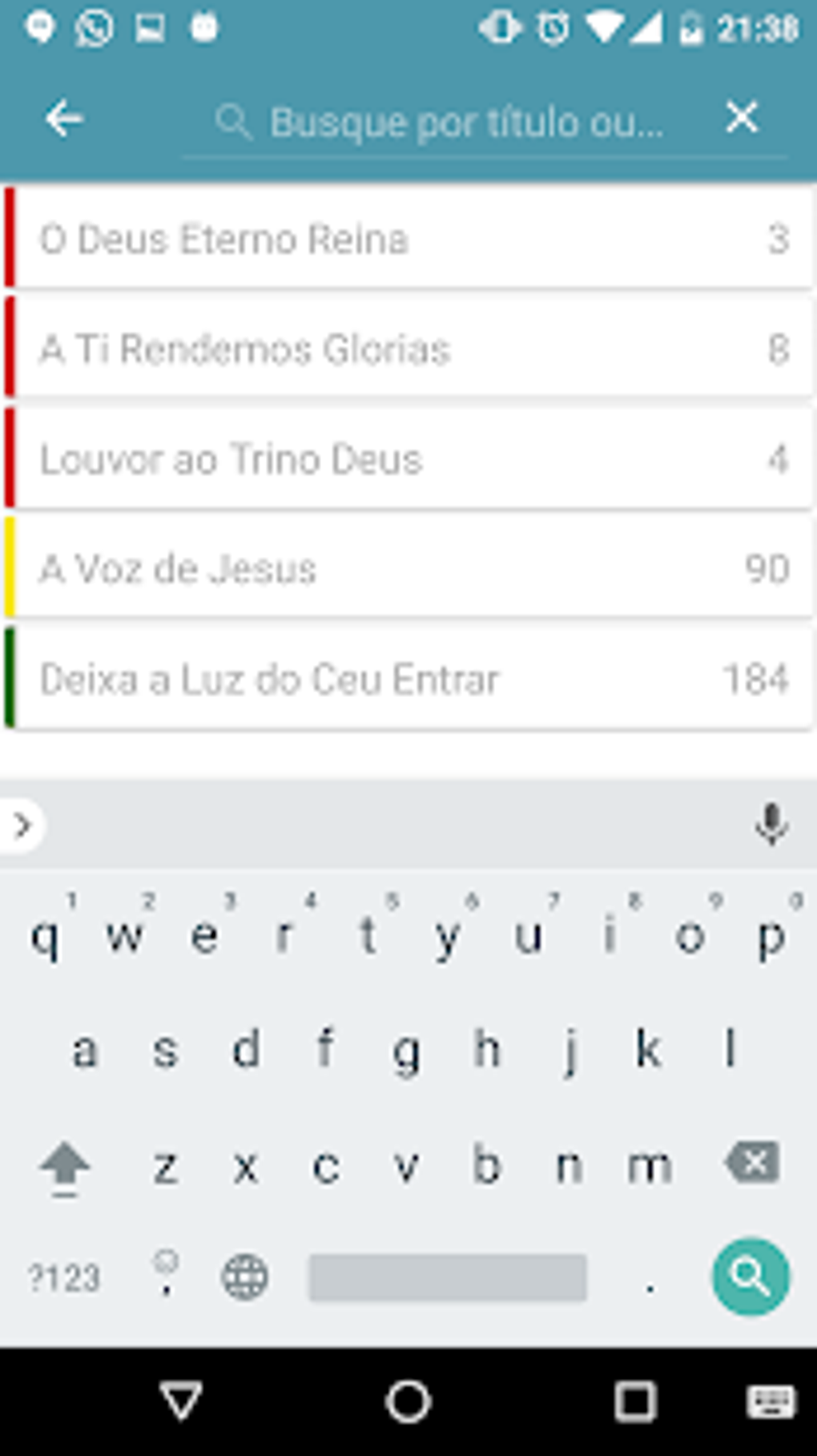Start voice input with the keyboard microphone
Screen dimensions: 817x1456
pos(771,825)
